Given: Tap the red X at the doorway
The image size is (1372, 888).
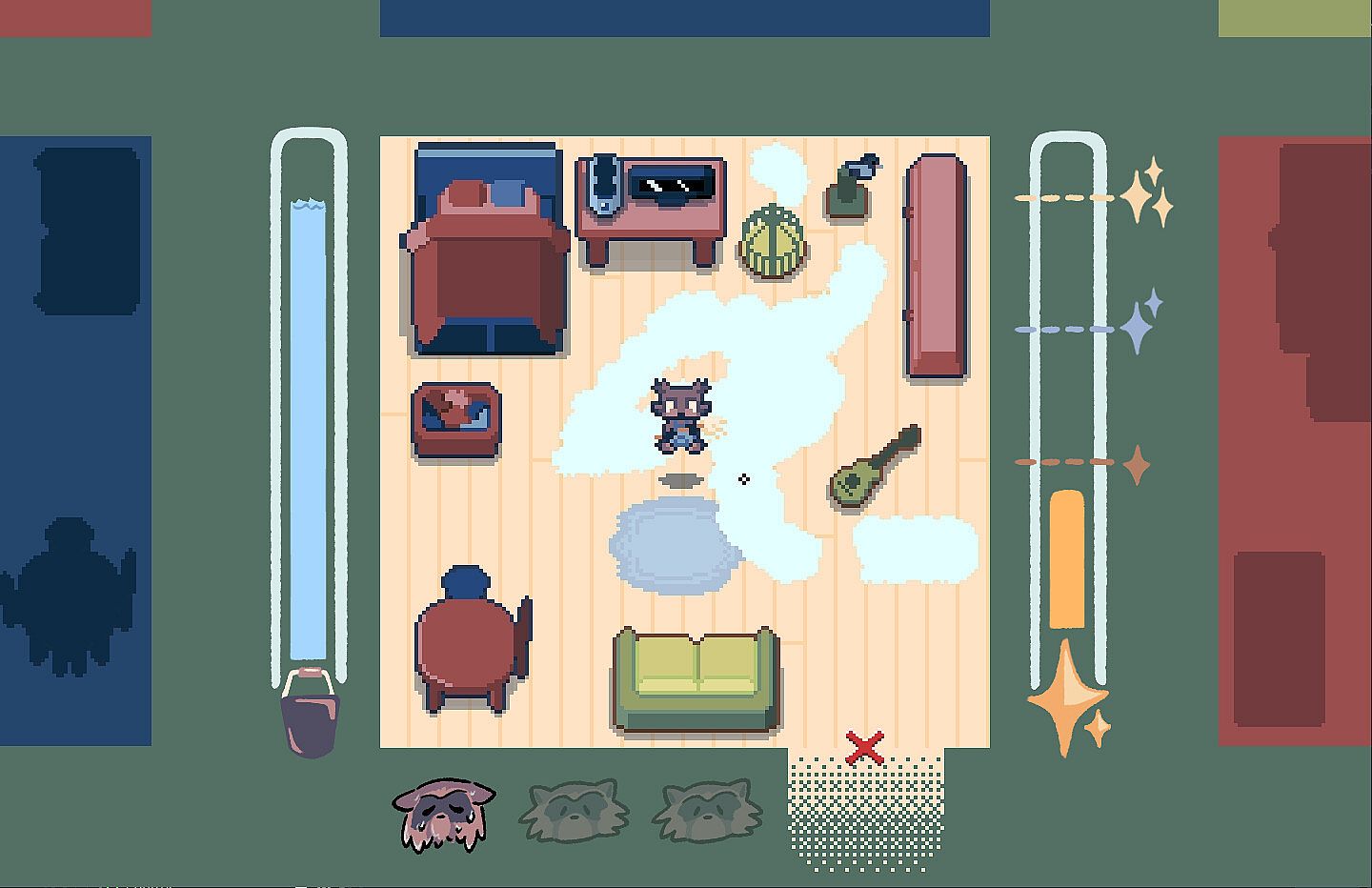Looking at the screenshot, I should tap(864, 749).
